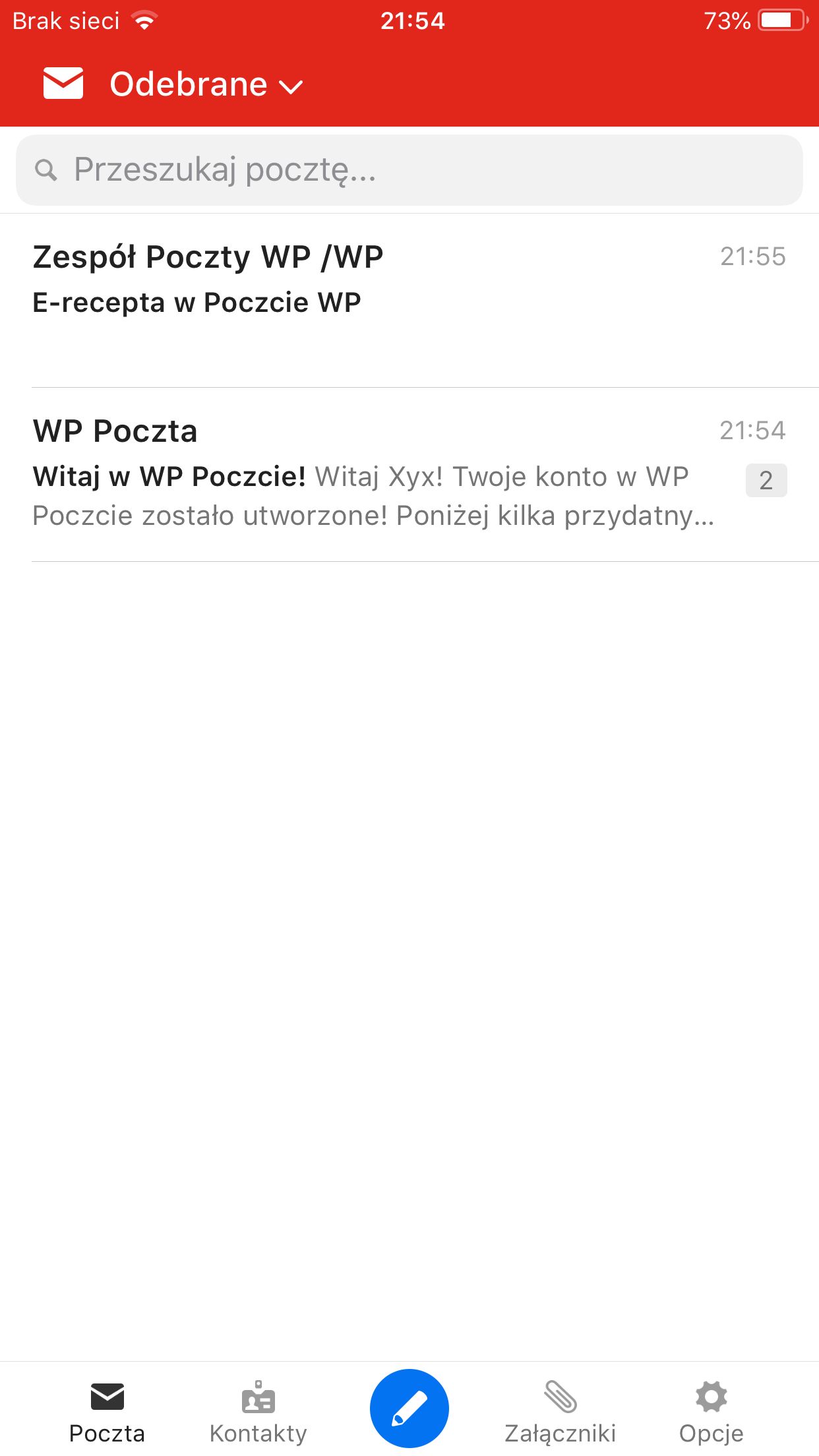This screenshot has height=1456, width=819.
Task: Open the Opcje tab
Action: coord(712,1412)
